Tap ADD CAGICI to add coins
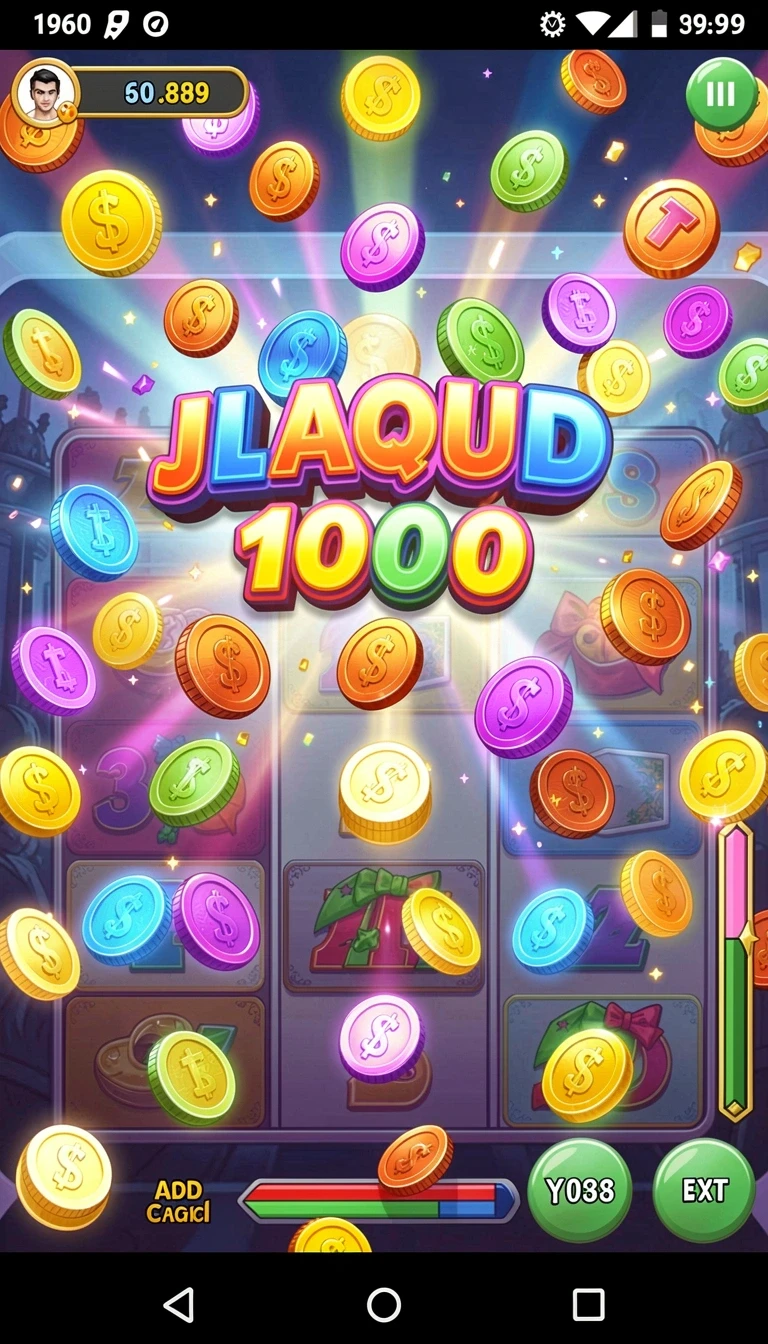 coord(178,1201)
